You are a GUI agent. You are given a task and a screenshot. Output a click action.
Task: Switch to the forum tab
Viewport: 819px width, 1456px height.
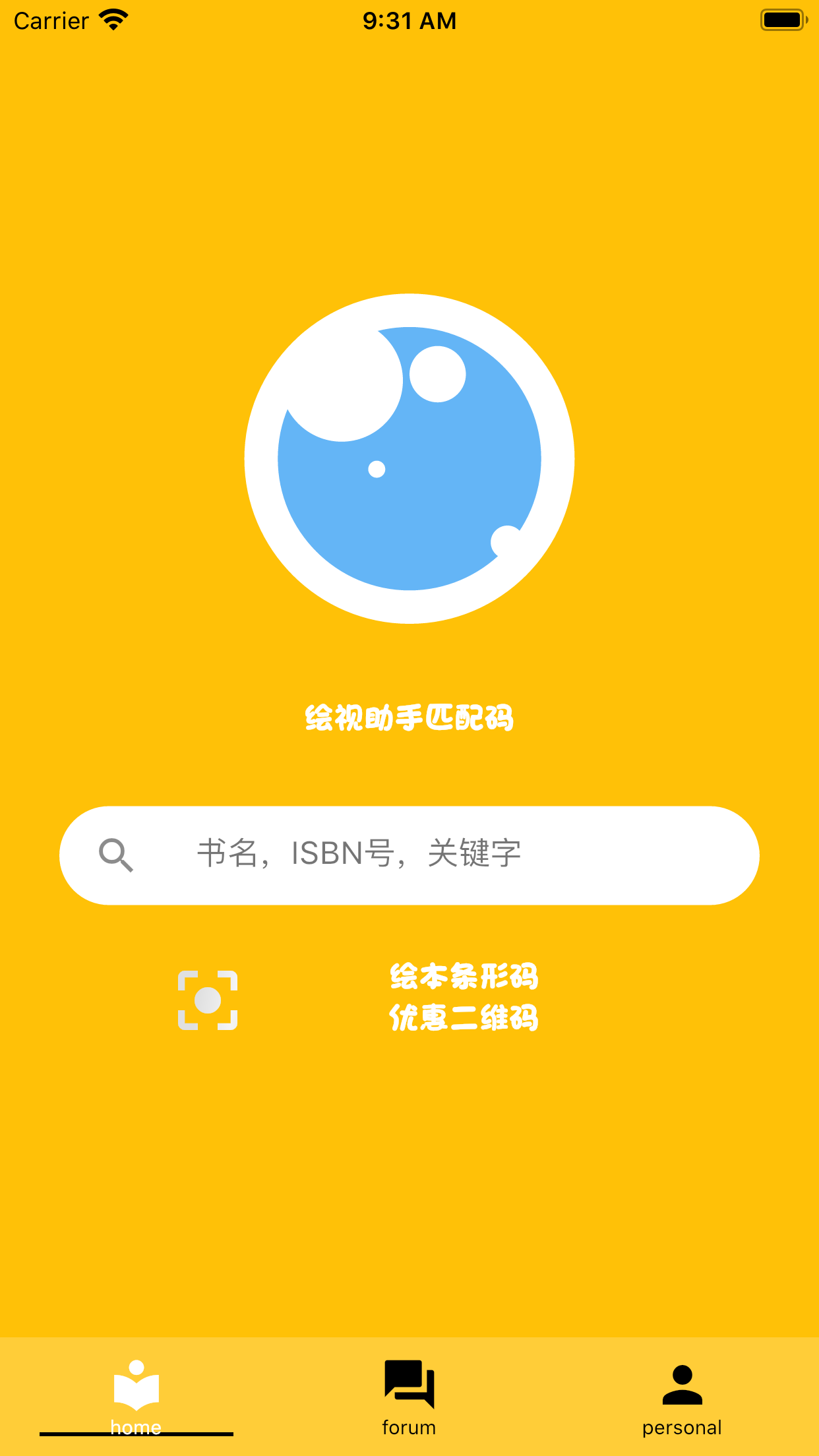click(x=409, y=1397)
